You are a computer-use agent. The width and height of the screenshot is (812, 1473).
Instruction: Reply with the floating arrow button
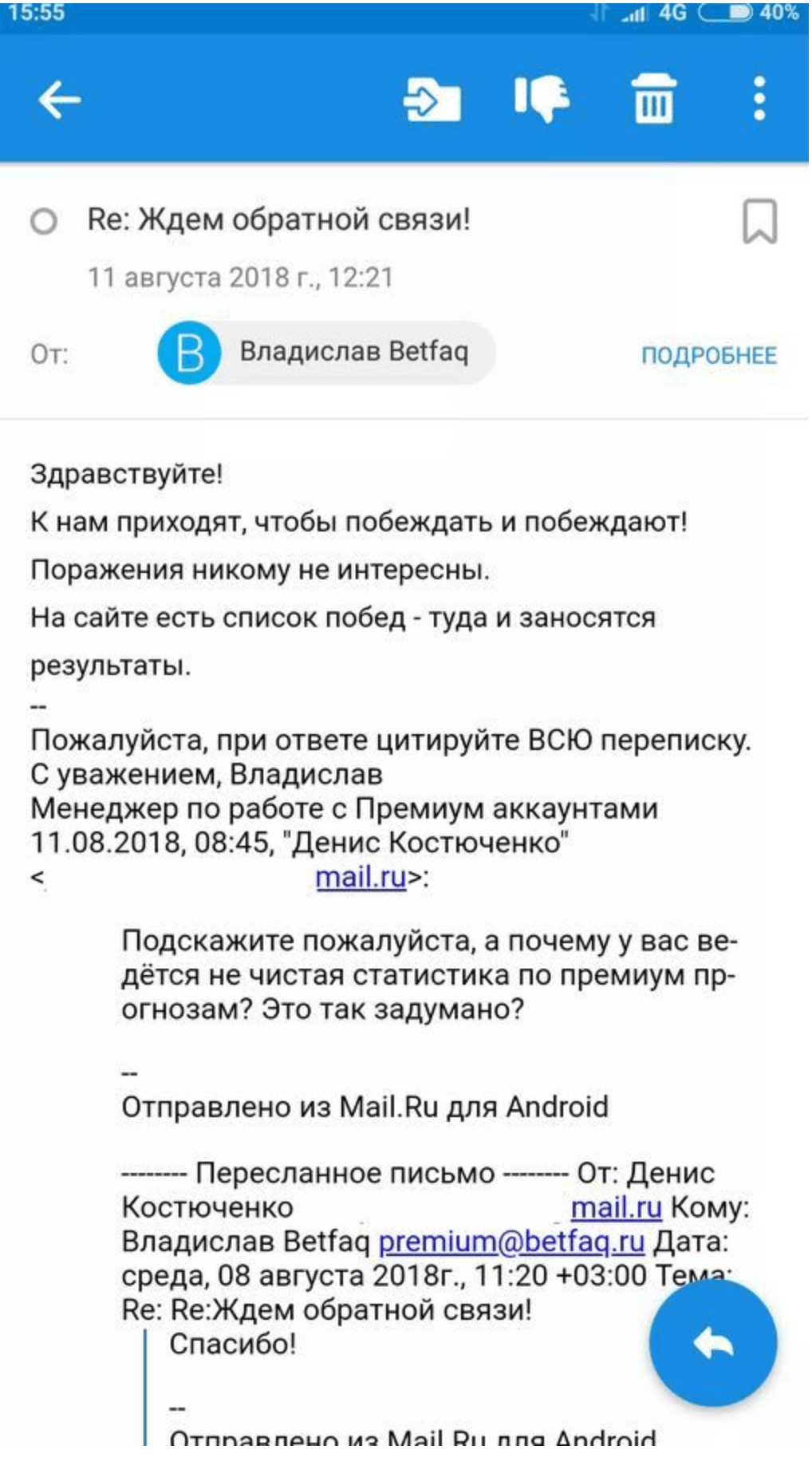coord(712,1344)
